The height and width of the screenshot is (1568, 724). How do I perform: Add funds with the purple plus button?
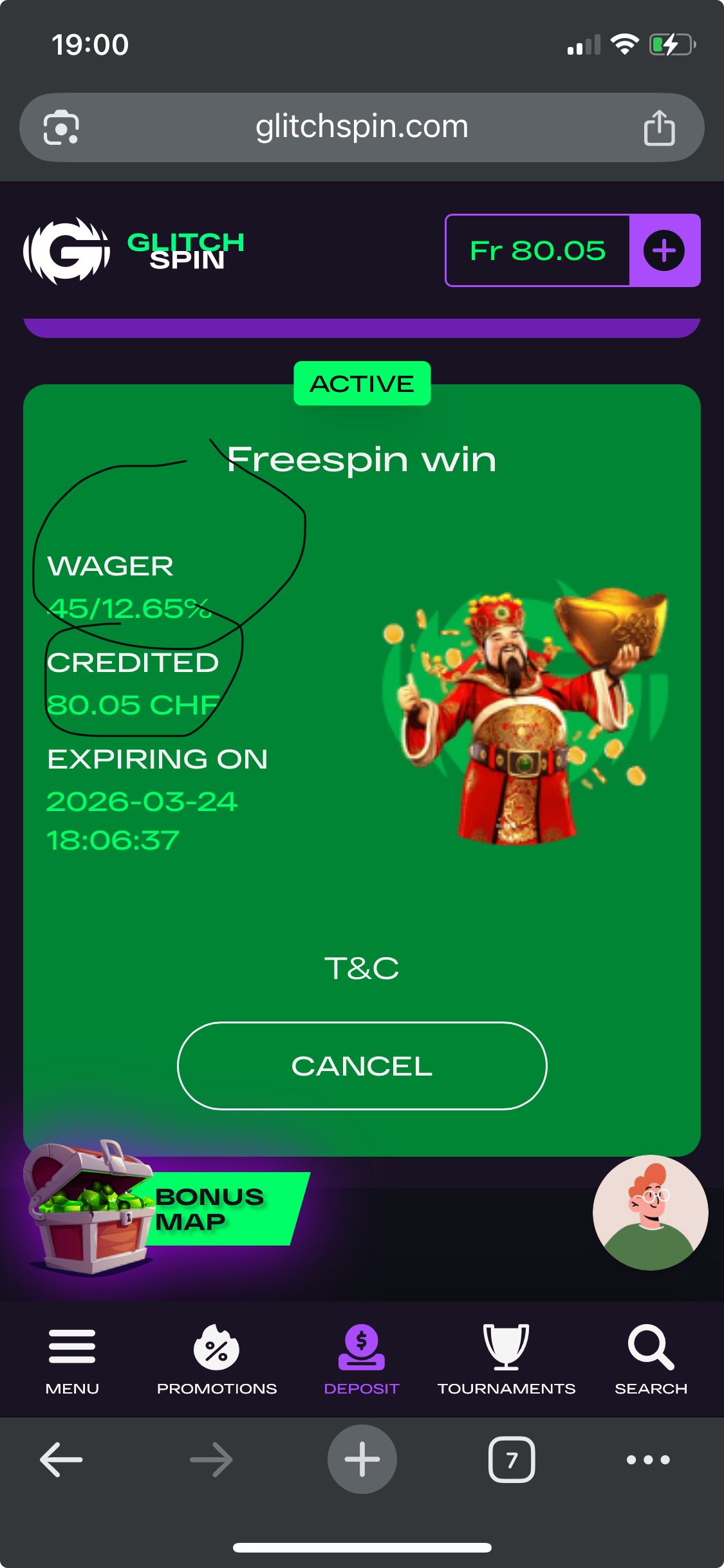coord(664,250)
